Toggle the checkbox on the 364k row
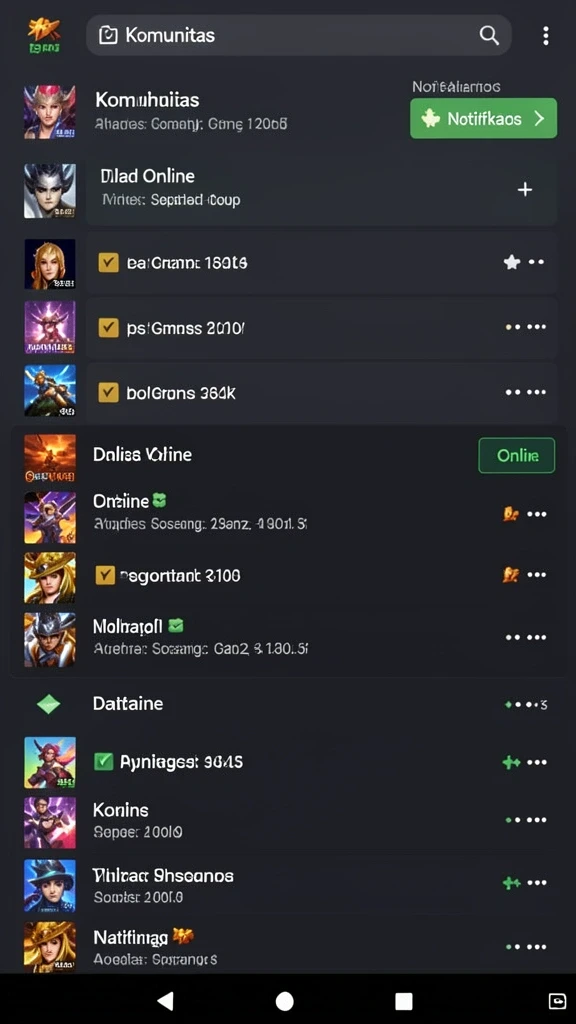The width and height of the screenshot is (576, 1024). coord(108,392)
